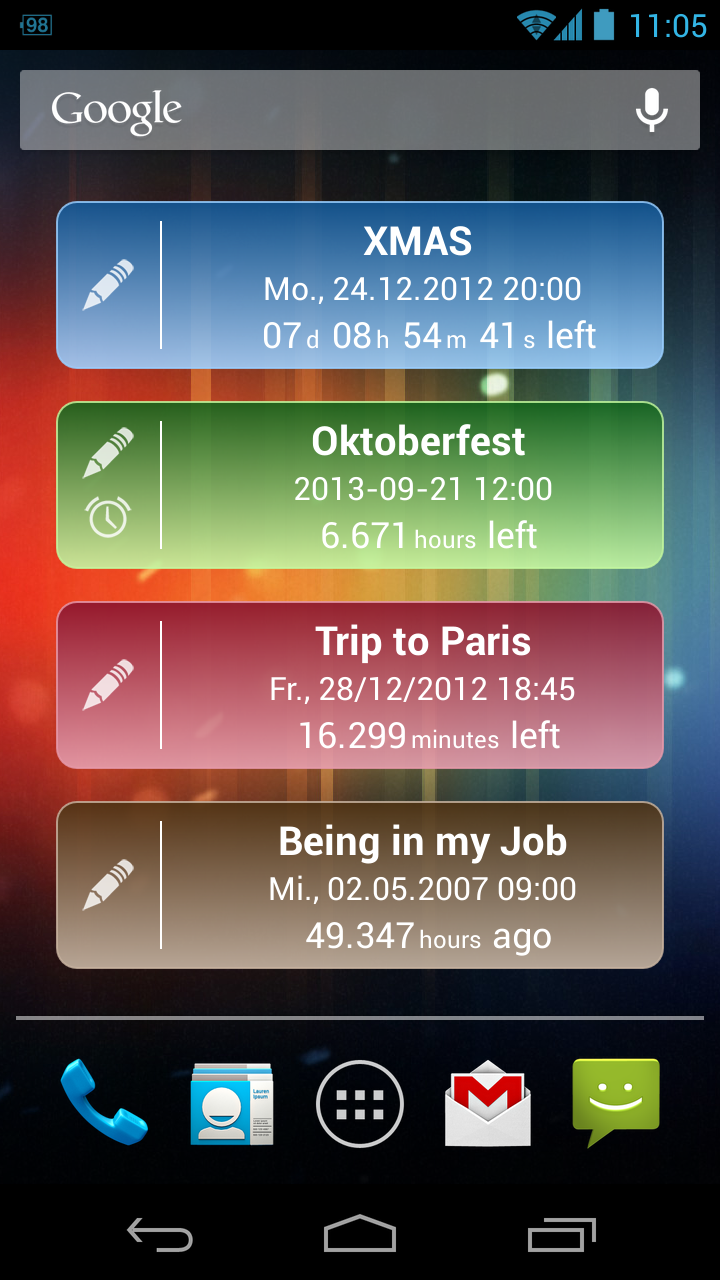Start voice search with the microphone

[652, 110]
